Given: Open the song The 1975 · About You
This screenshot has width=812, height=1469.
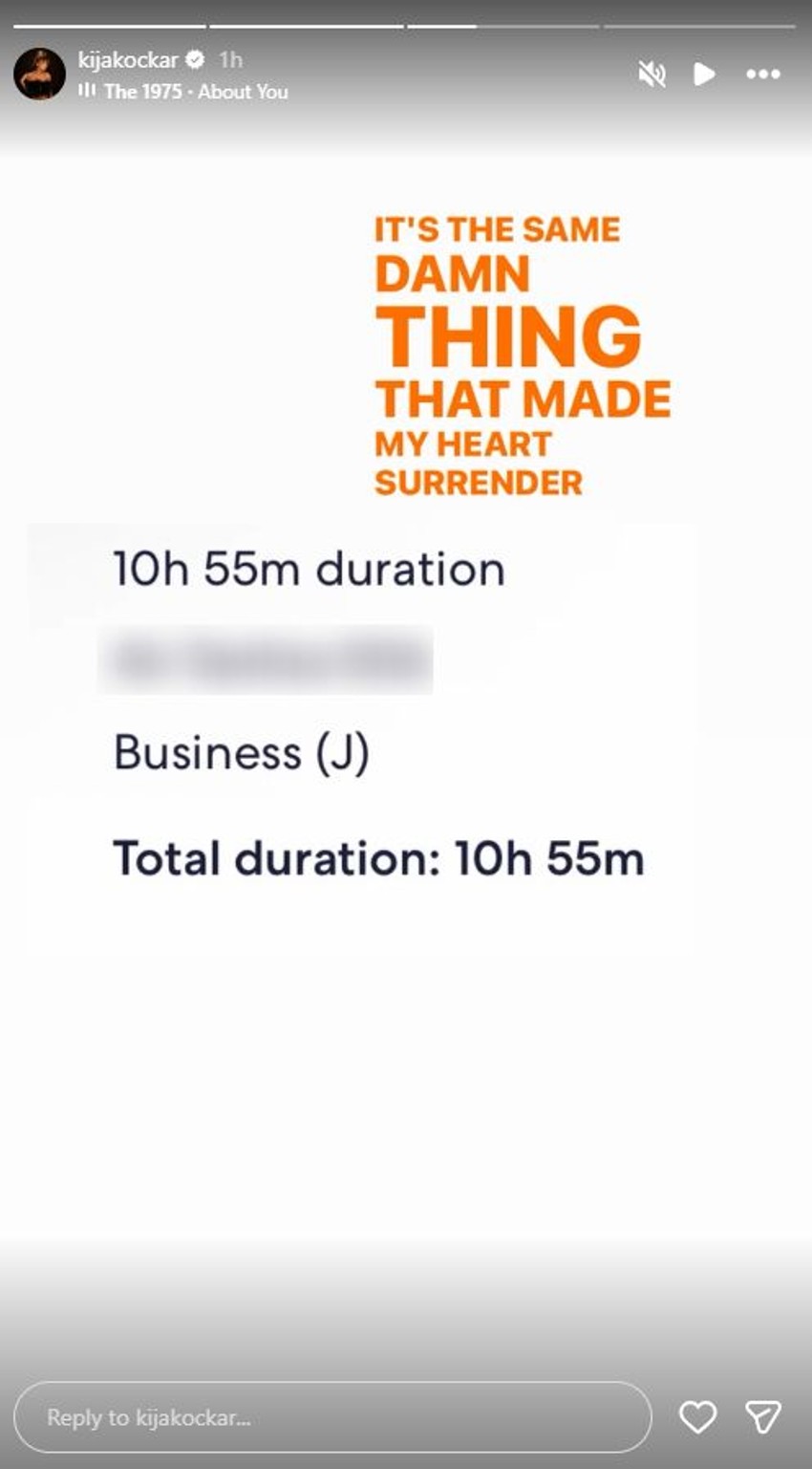Looking at the screenshot, I should click(196, 92).
